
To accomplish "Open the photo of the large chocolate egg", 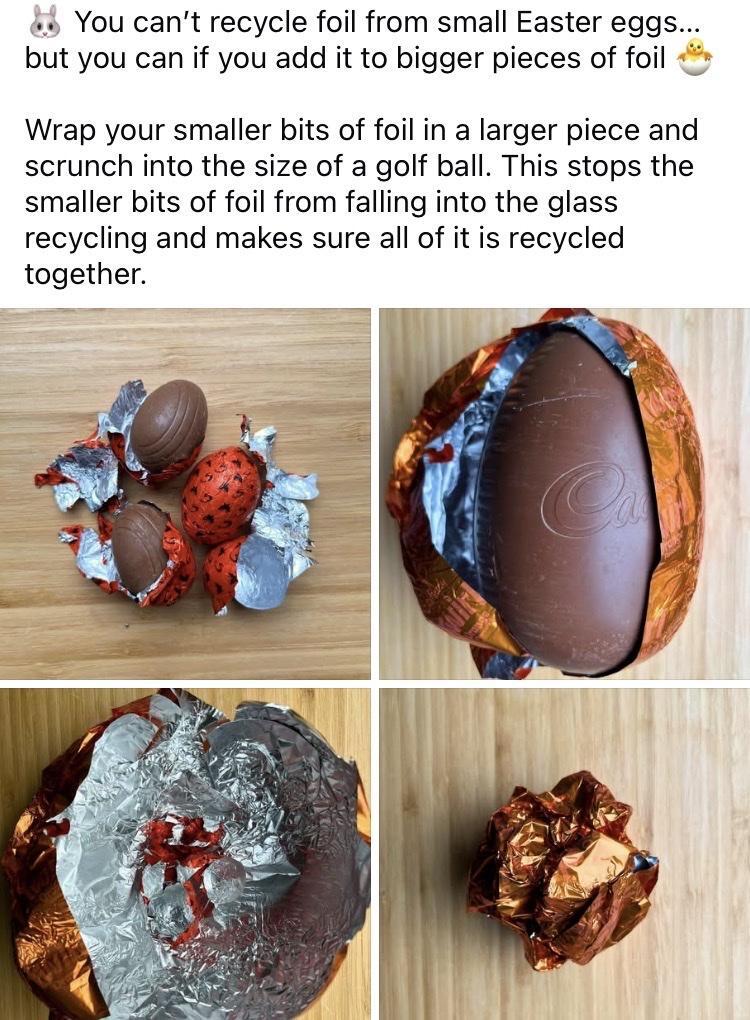I will click(564, 493).
